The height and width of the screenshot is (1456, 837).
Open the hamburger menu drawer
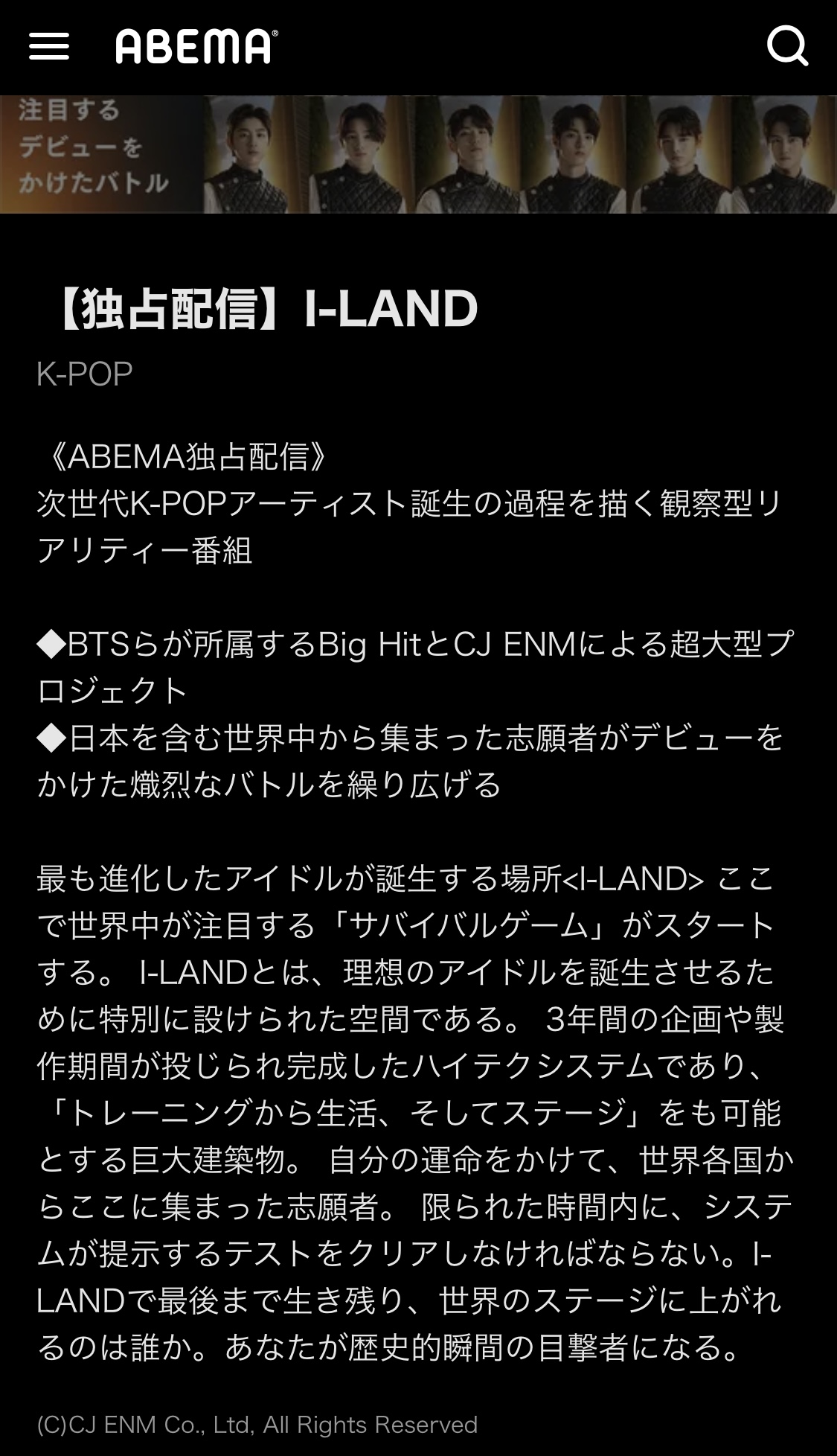(x=49, y=47)
